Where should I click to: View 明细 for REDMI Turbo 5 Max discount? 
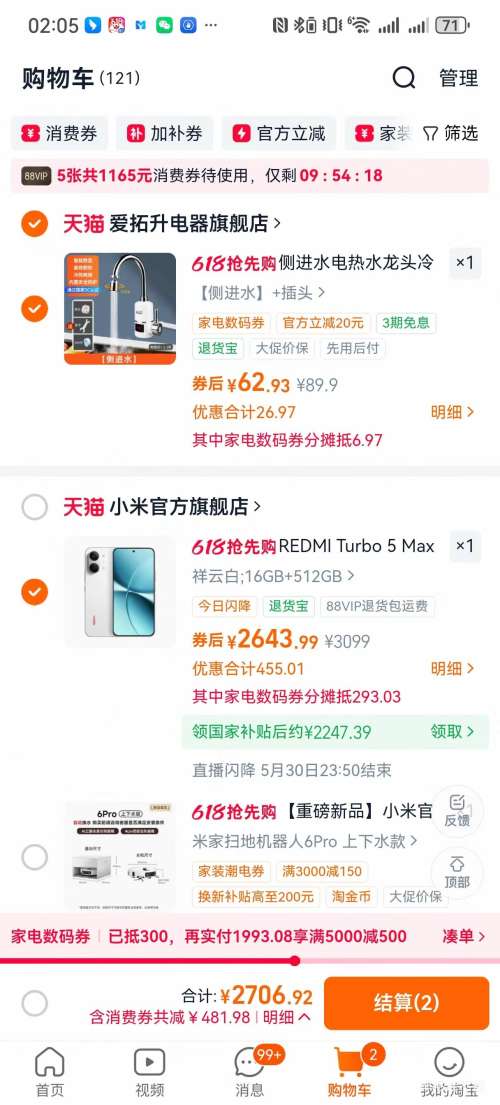coord(452,668)
